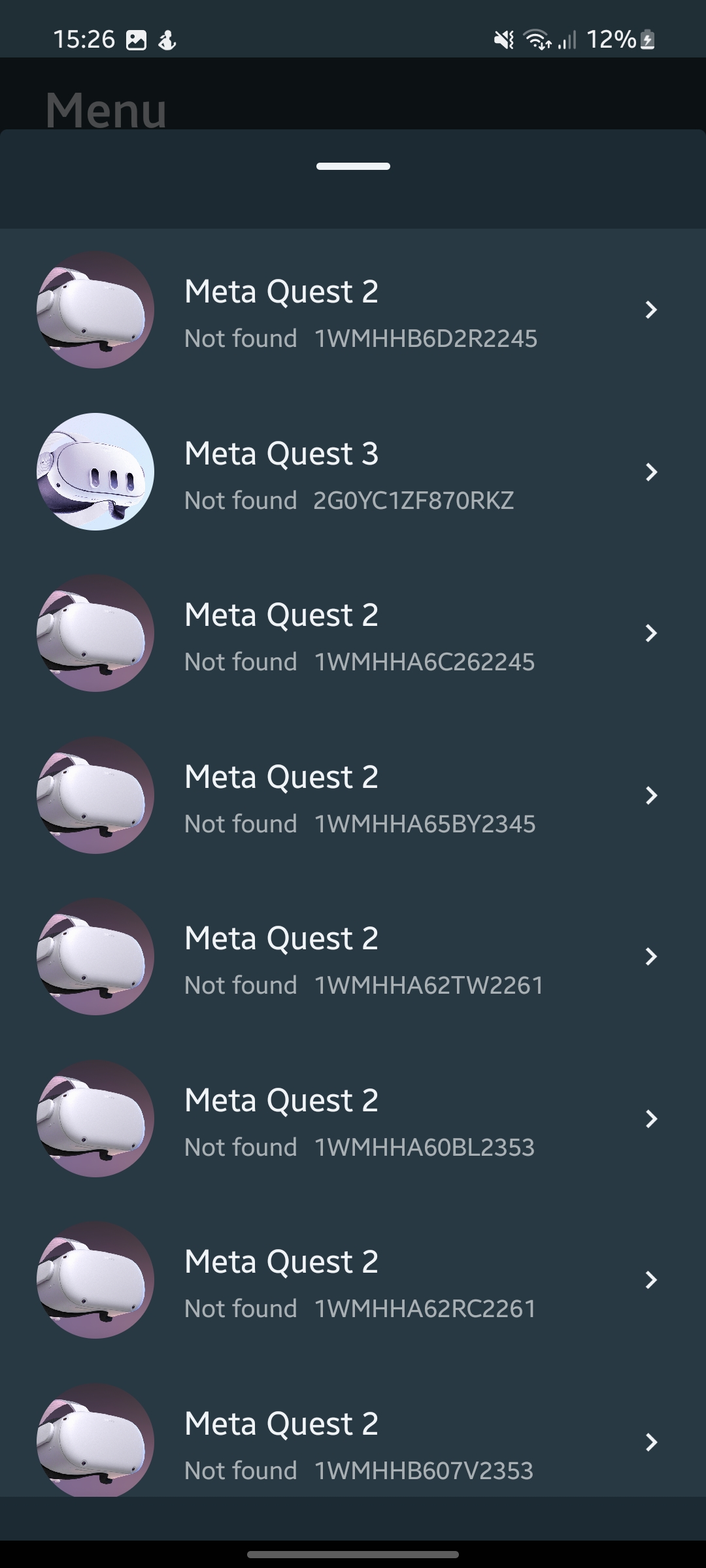The image size is (706, 1568).
Task: Tap the arrow beside 1WMHHA6C262245
Action: [x=650, y=632]
